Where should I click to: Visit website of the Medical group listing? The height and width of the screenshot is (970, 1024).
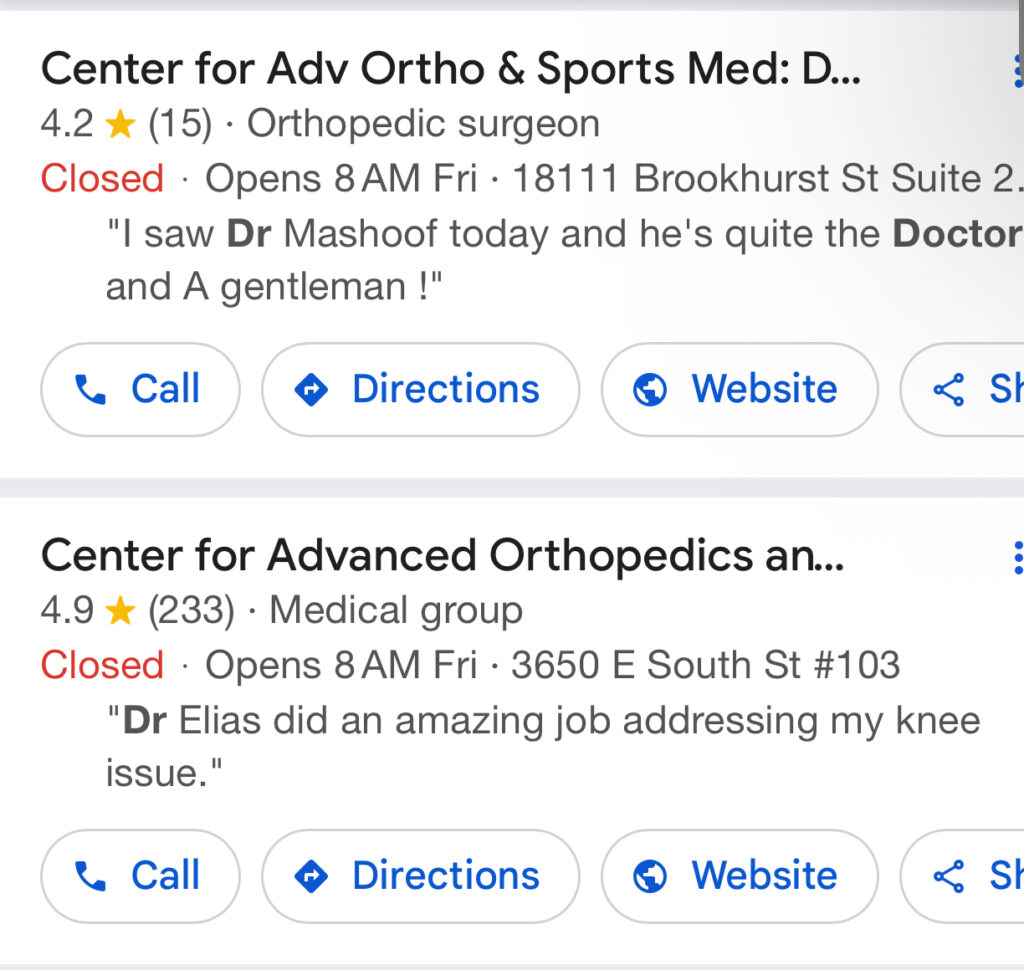pyautogui.click(x=739, y=876)
